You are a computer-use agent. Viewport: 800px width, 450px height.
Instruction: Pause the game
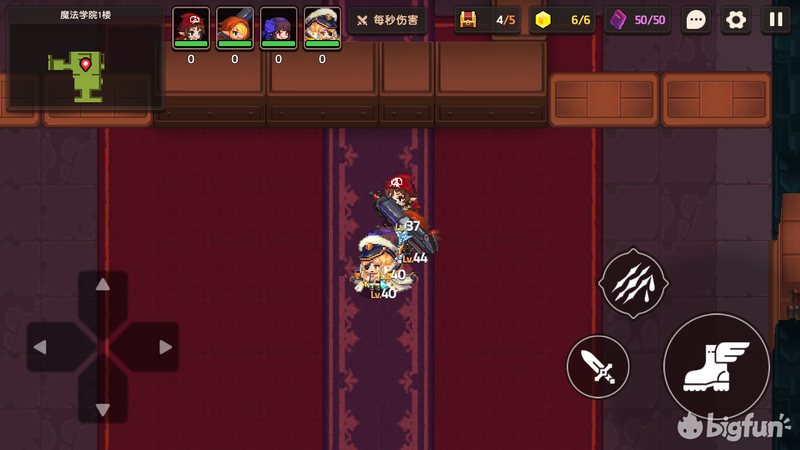click(775, 20)
